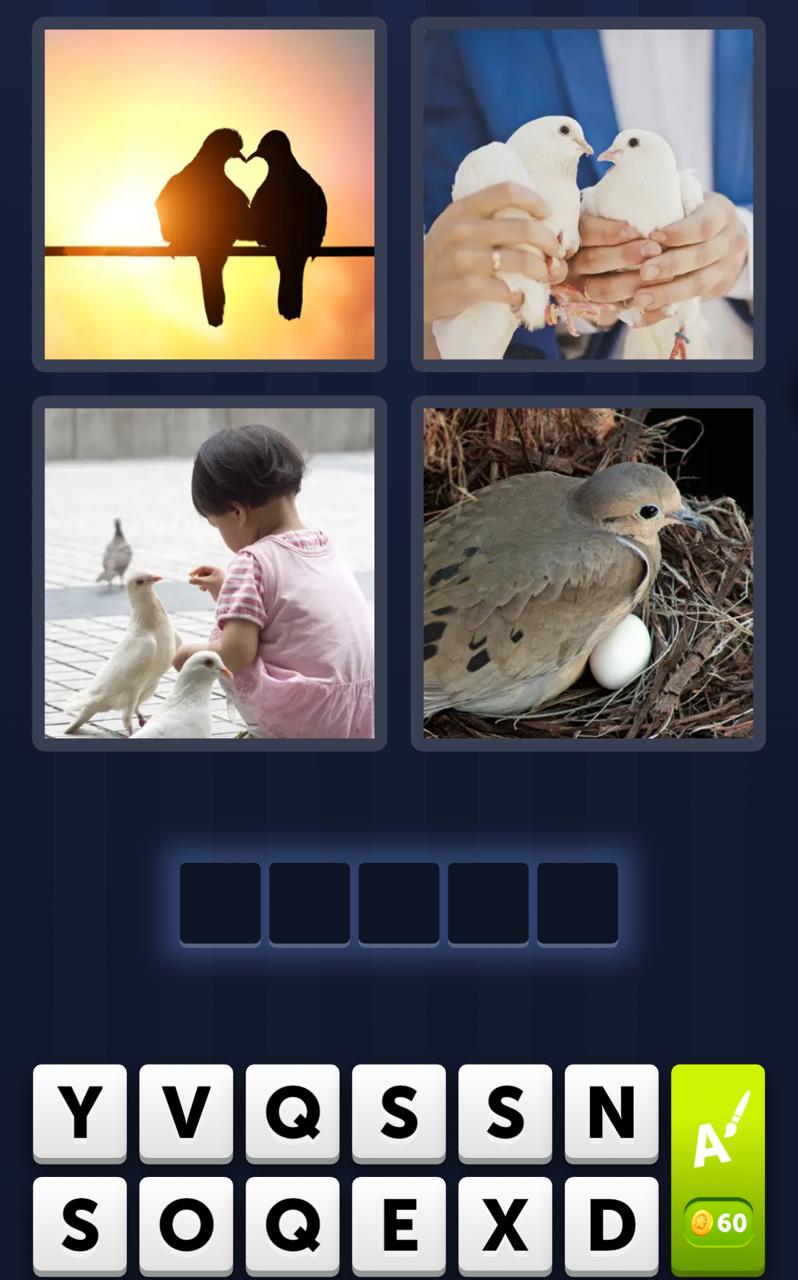Select the Q tile in the bottom row

292,1222
